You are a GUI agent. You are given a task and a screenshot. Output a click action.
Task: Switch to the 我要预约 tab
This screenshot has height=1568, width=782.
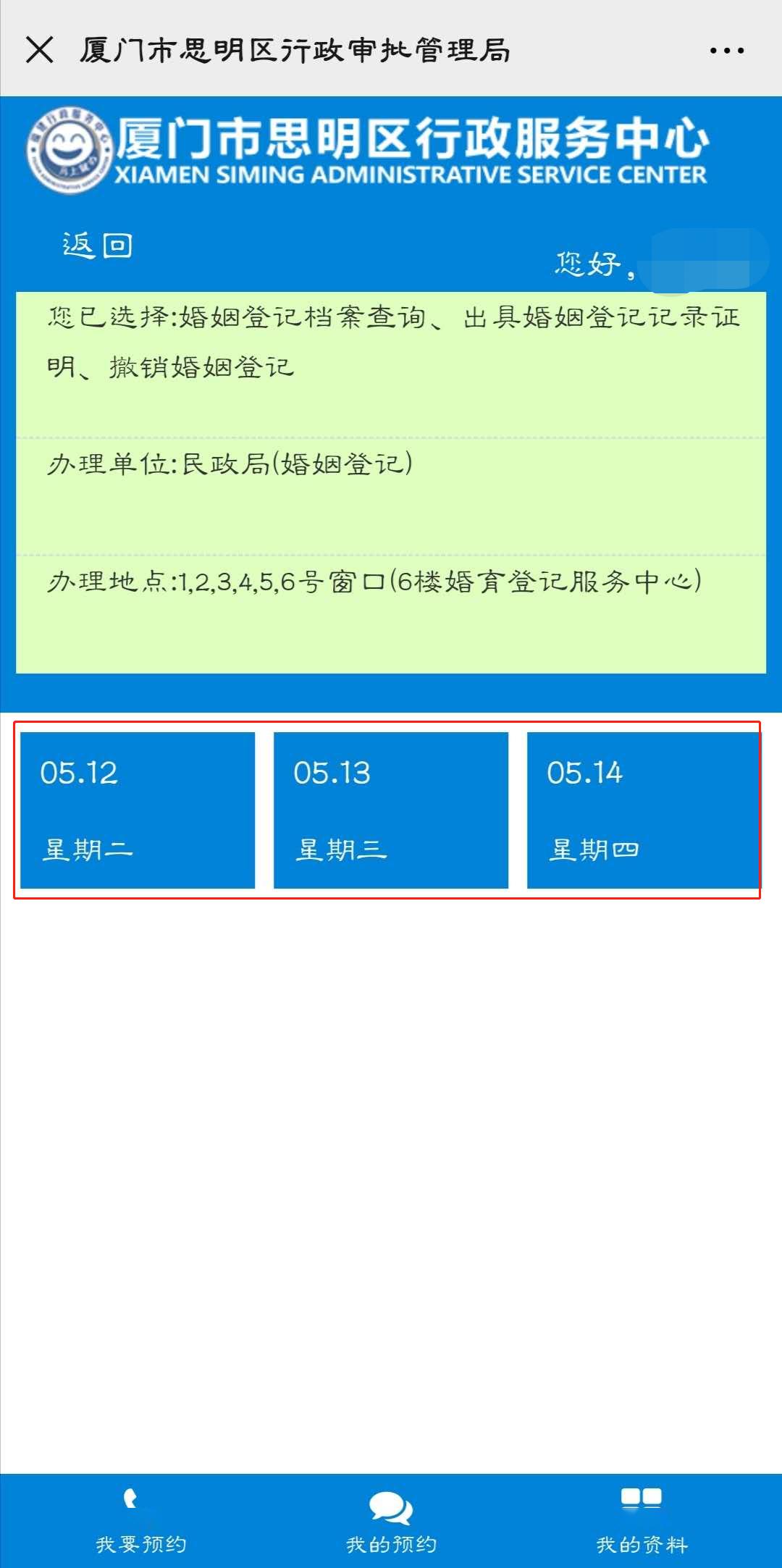[x=141, y=1521]
